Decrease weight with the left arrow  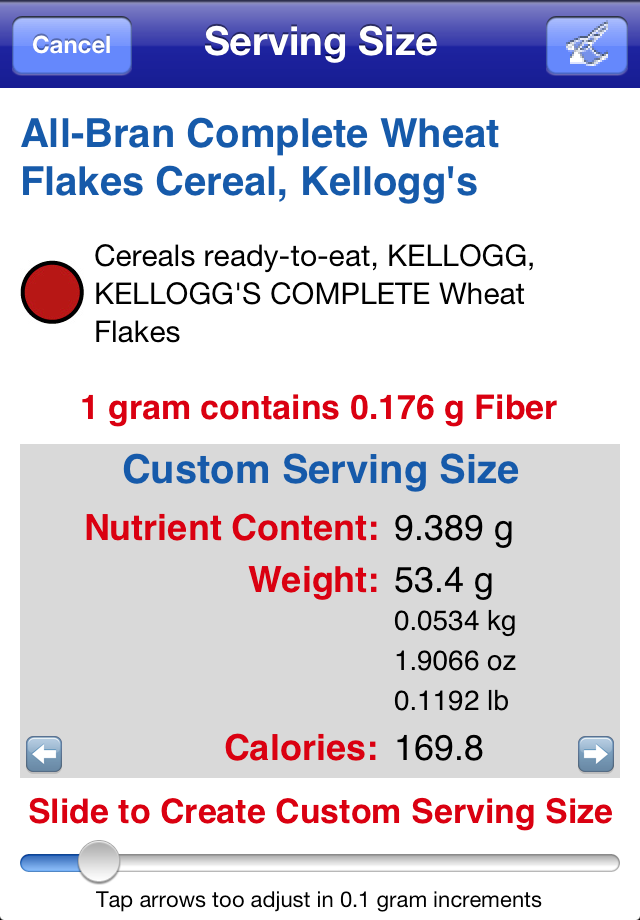[44, 753]
